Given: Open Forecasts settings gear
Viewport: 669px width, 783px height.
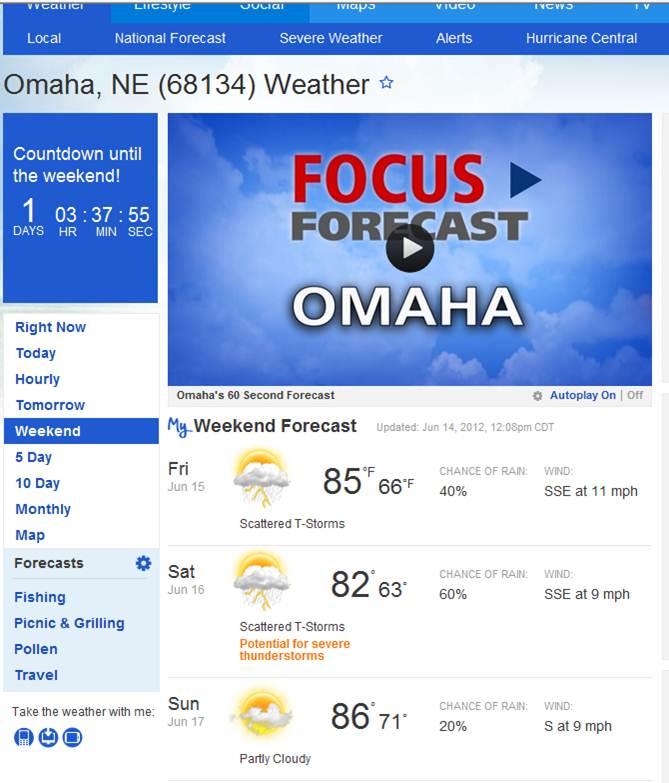Looking at the screenshot, I should point(143,563).
